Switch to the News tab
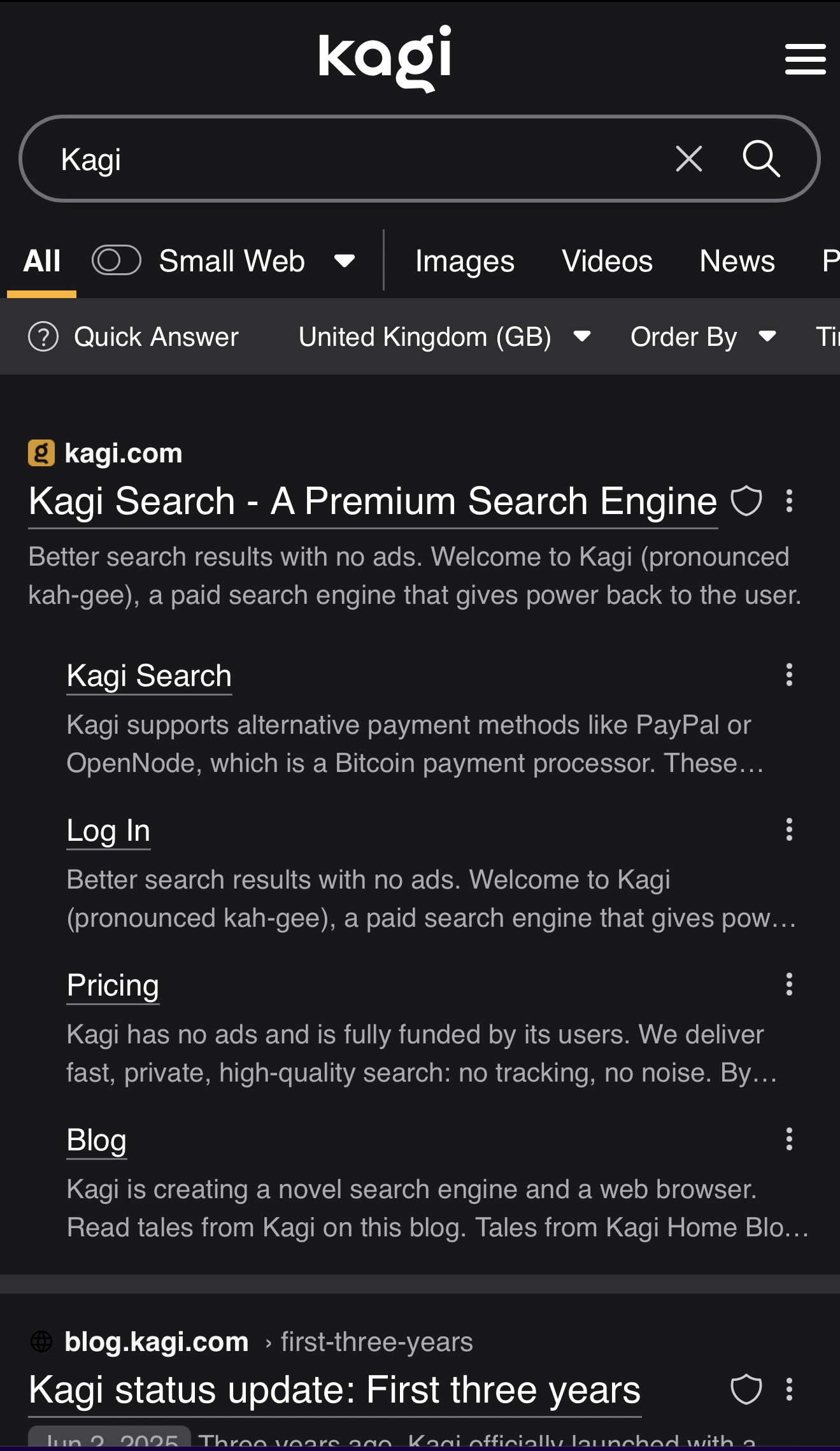 [737, 261]
